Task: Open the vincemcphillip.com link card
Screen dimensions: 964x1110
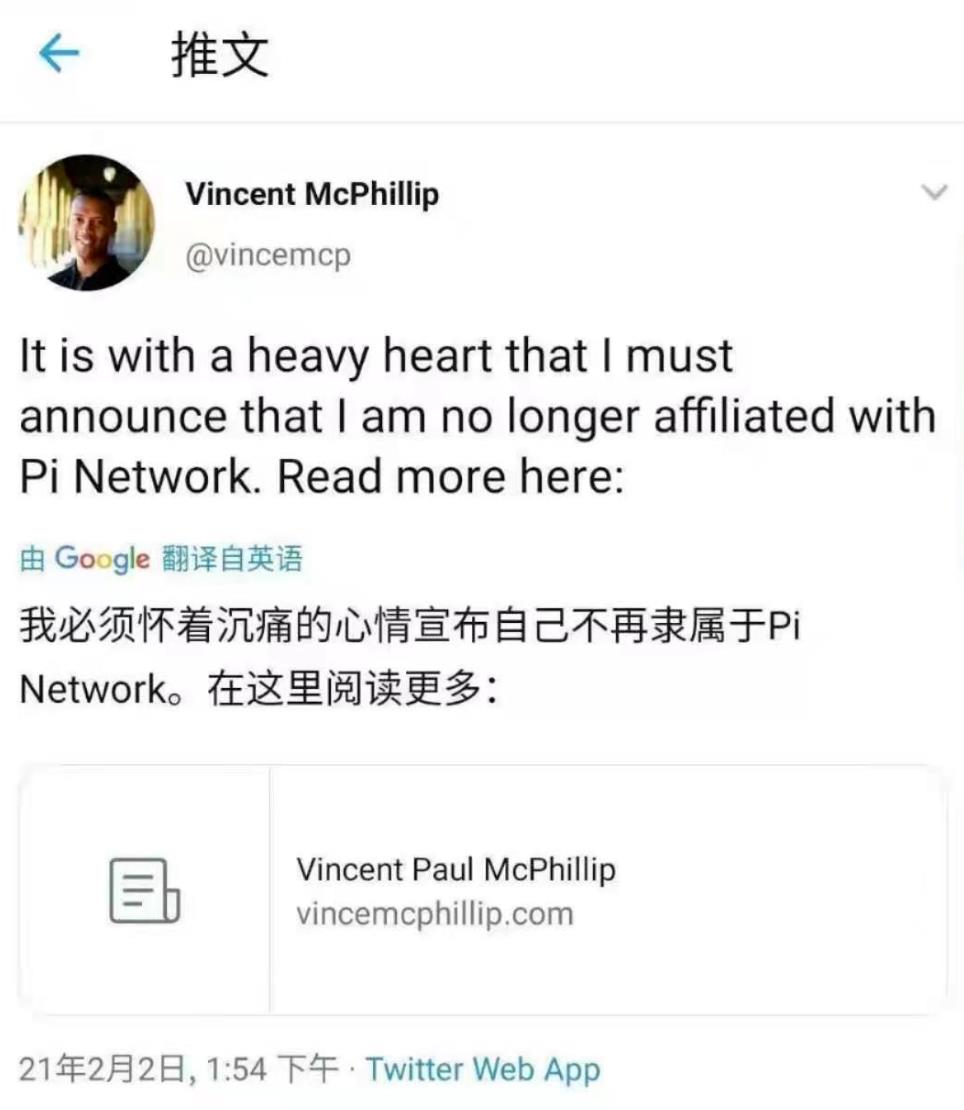Action: (x=482, y=890)
